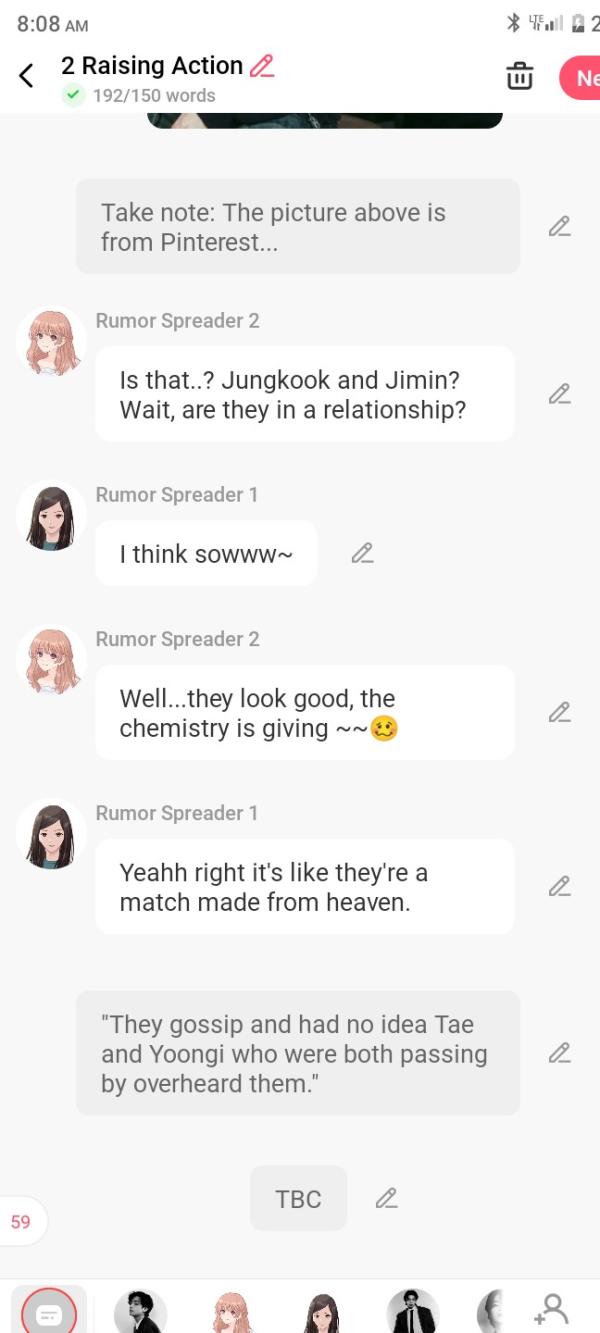Edit the chapter title 2 Raising Action
The width and height of the screenshot is (600, 1333).
[x=262, y=66]
